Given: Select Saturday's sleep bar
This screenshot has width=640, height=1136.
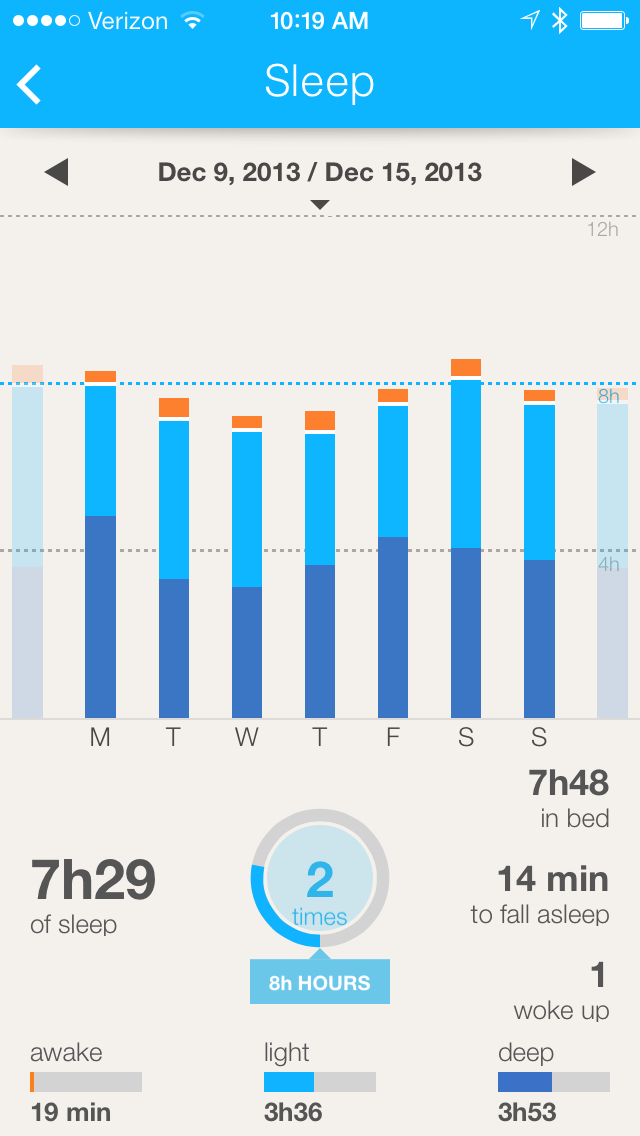Looking at the screenshot, I should tap(466, 538).
